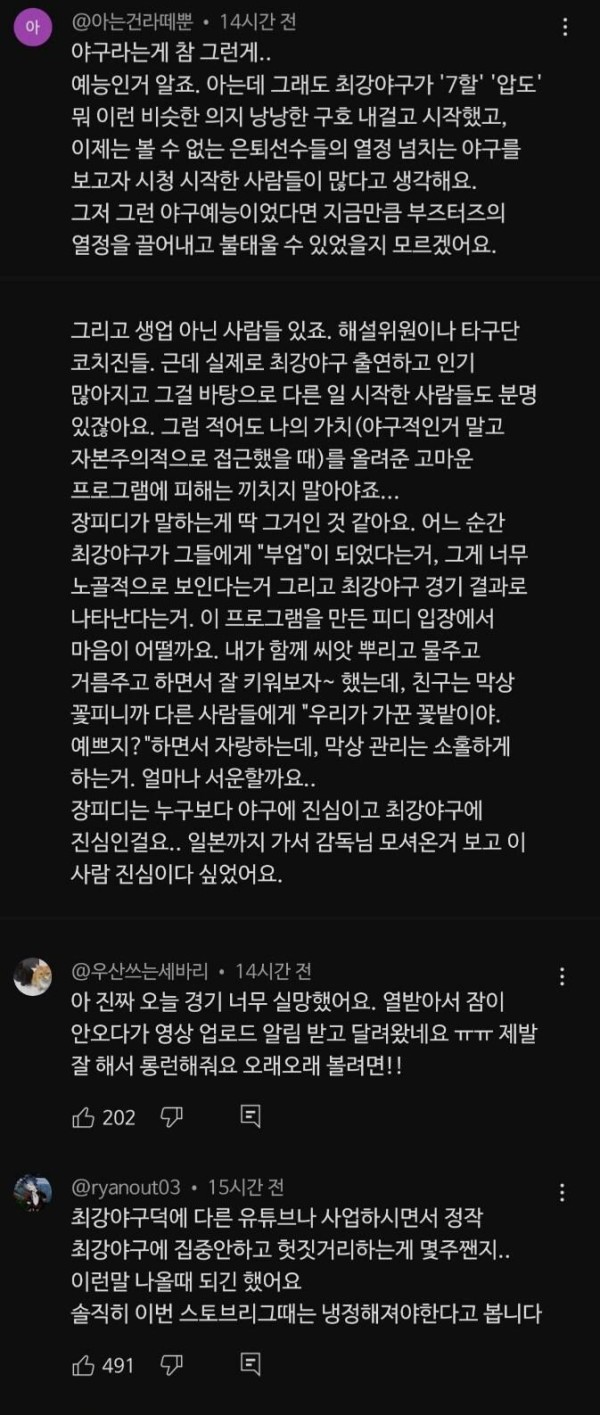
Task: Open ryanout03's channel via username
Action: click(x=127, y=1188)
